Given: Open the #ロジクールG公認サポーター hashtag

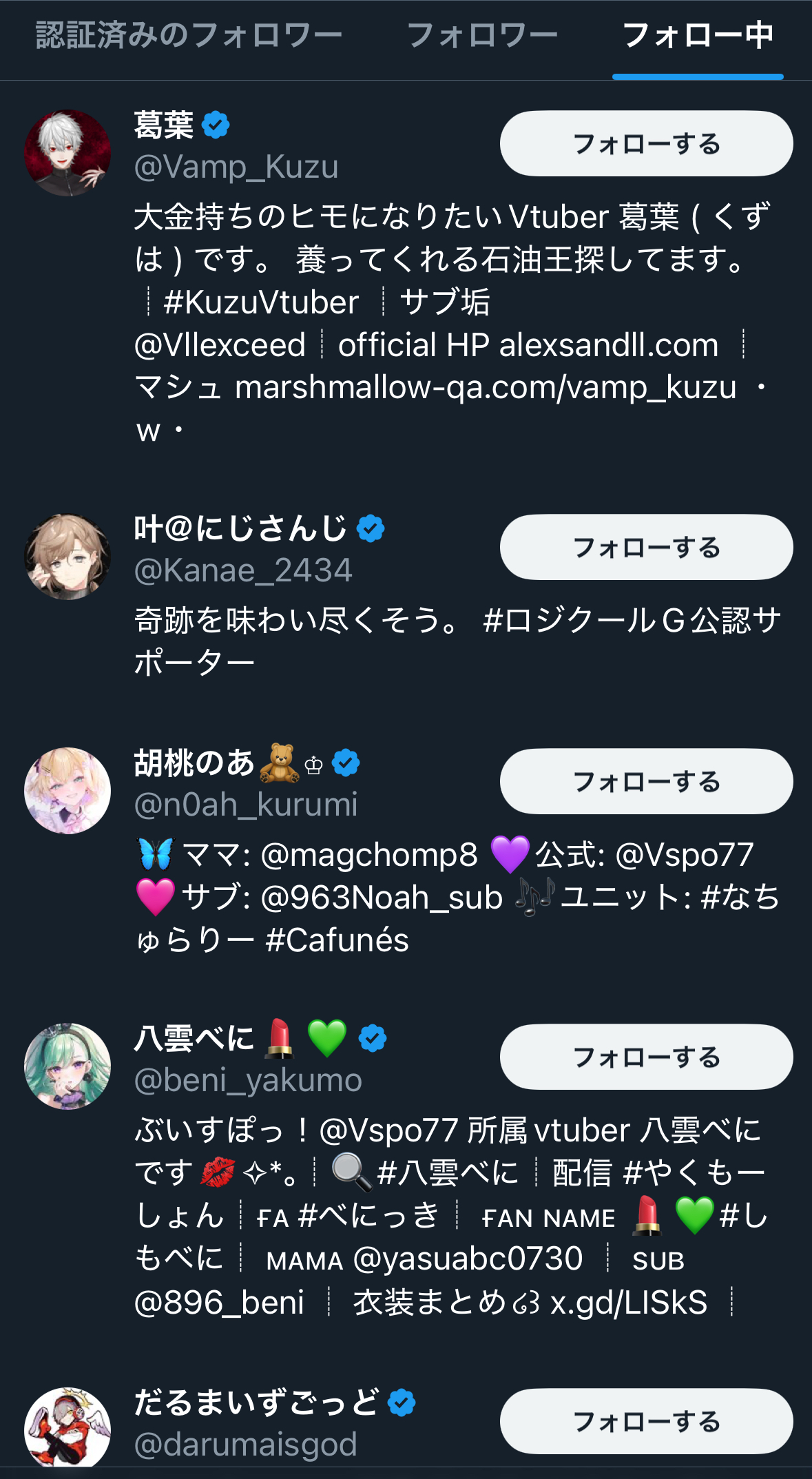Looking at the screenshot, I should point(631,621).
